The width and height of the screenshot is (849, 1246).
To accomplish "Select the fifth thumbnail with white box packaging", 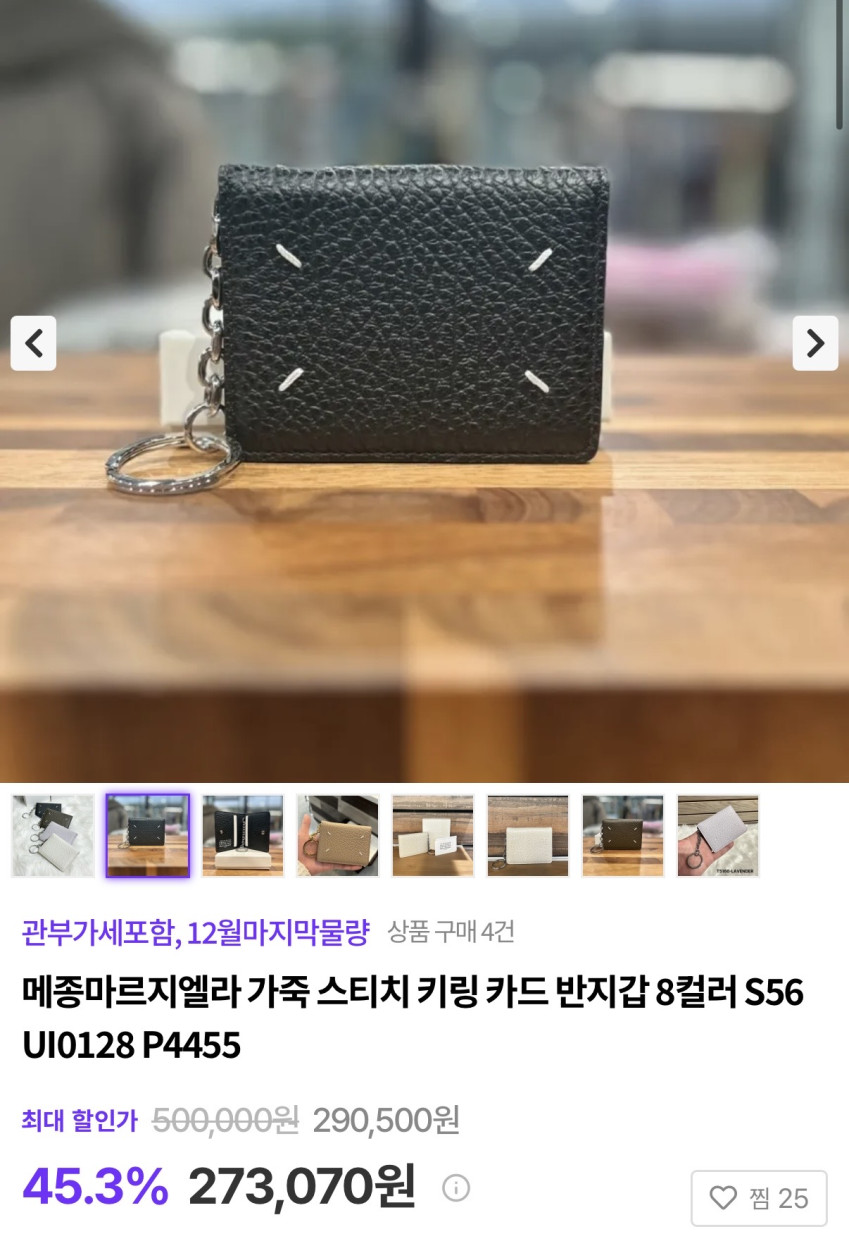I will (x=433, y=836).
